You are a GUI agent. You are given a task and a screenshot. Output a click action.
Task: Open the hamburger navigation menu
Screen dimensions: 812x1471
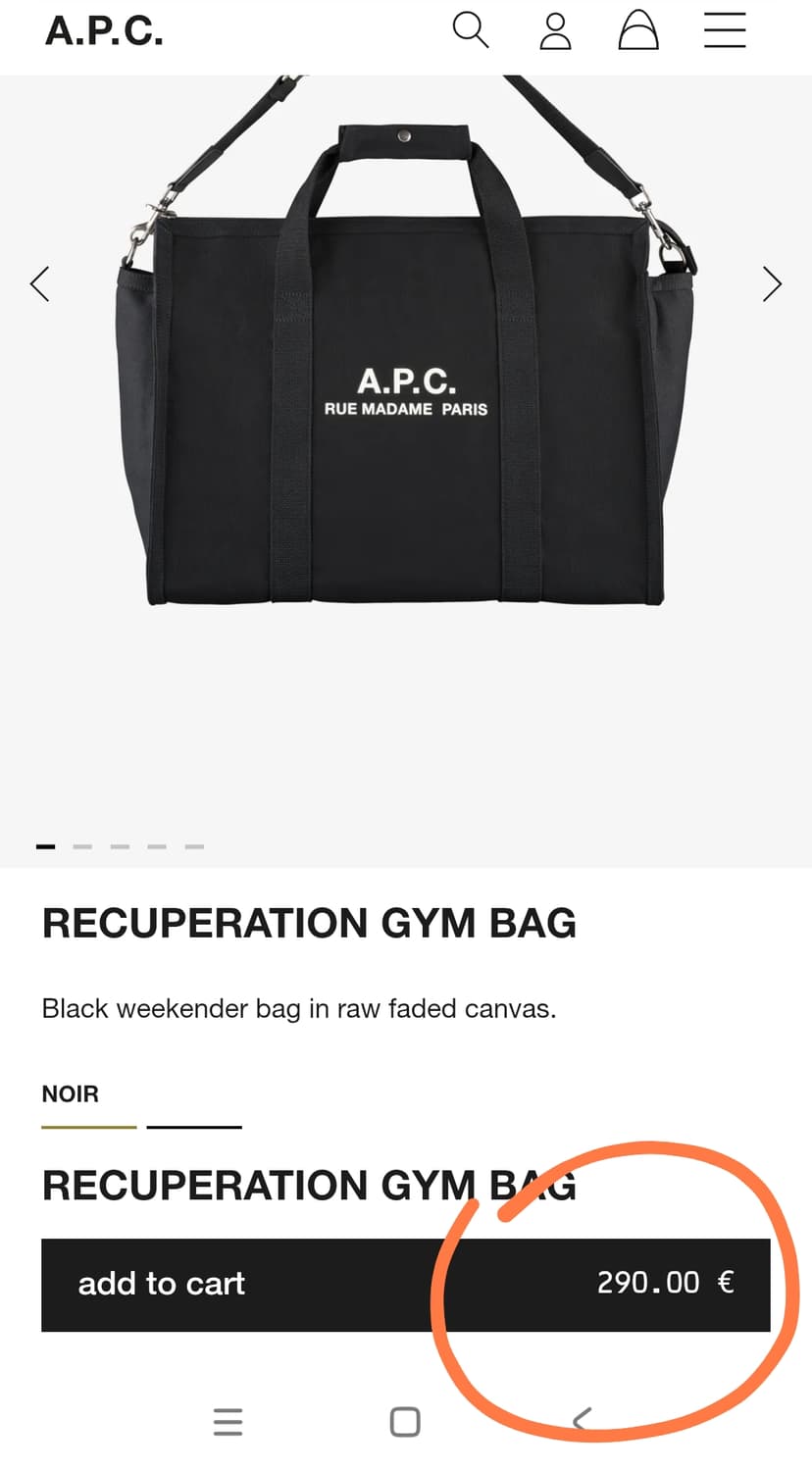coord(724,29)
